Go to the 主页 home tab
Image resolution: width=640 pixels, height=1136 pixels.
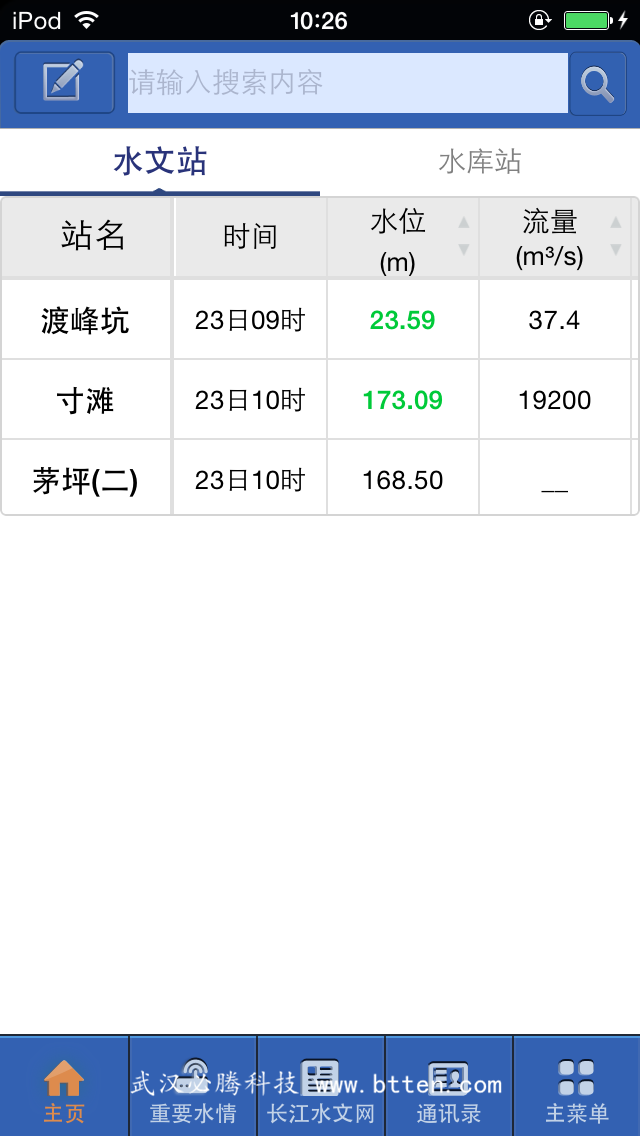tap(64, 1087)
